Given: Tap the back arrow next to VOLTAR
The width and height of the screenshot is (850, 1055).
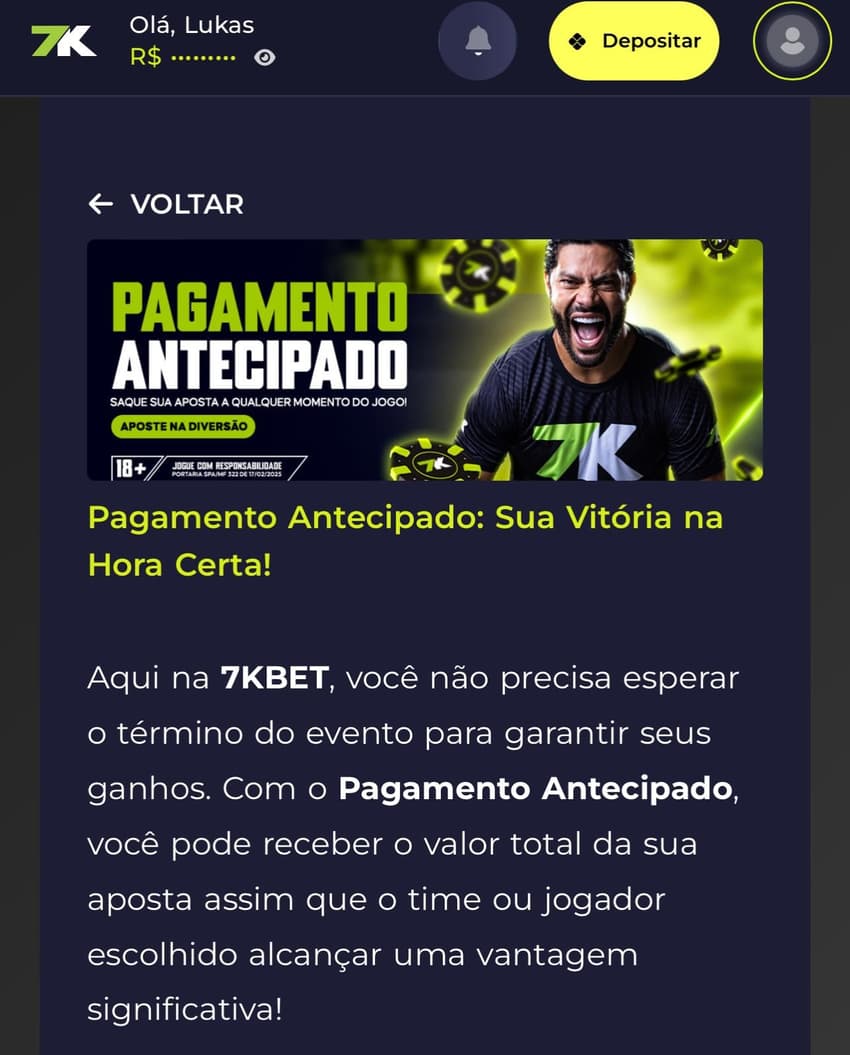Looking at the screenshot, I should (100, 204).
